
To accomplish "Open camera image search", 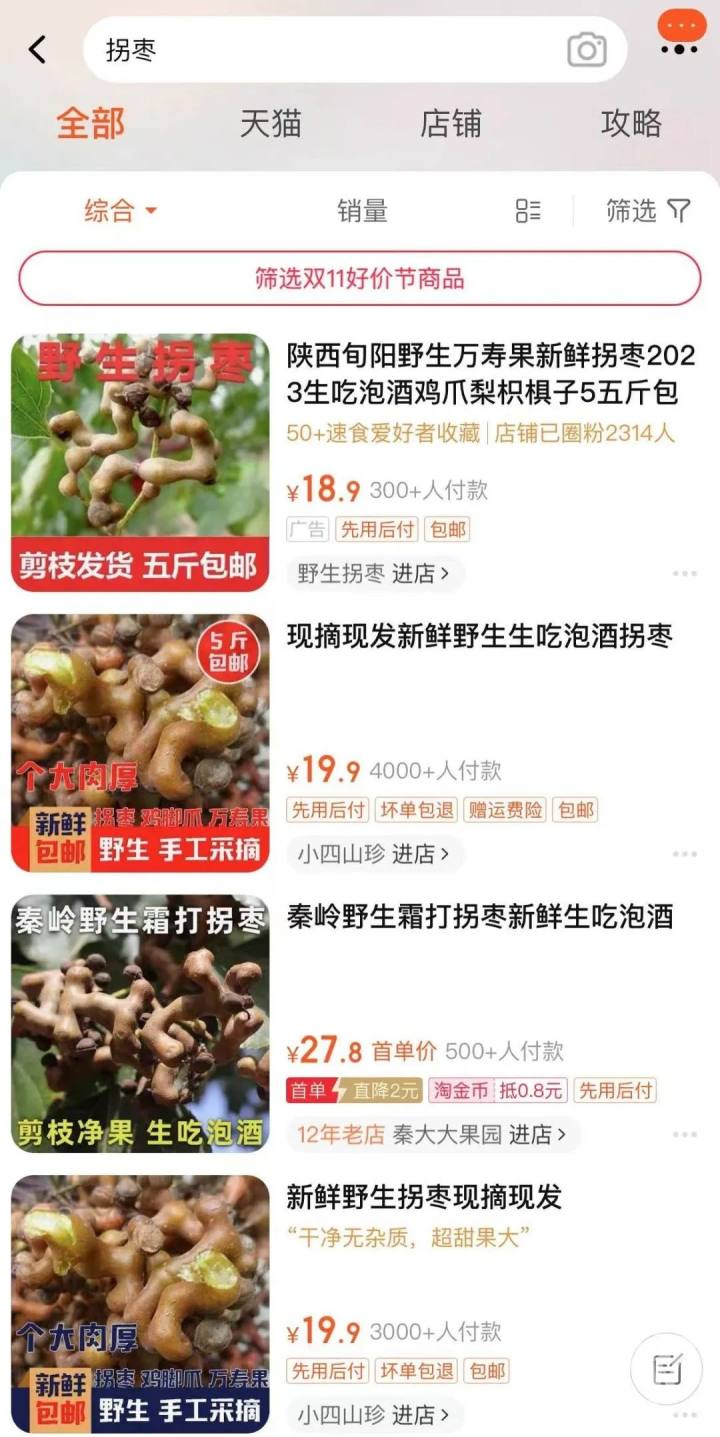I will (x=587, y=50).
